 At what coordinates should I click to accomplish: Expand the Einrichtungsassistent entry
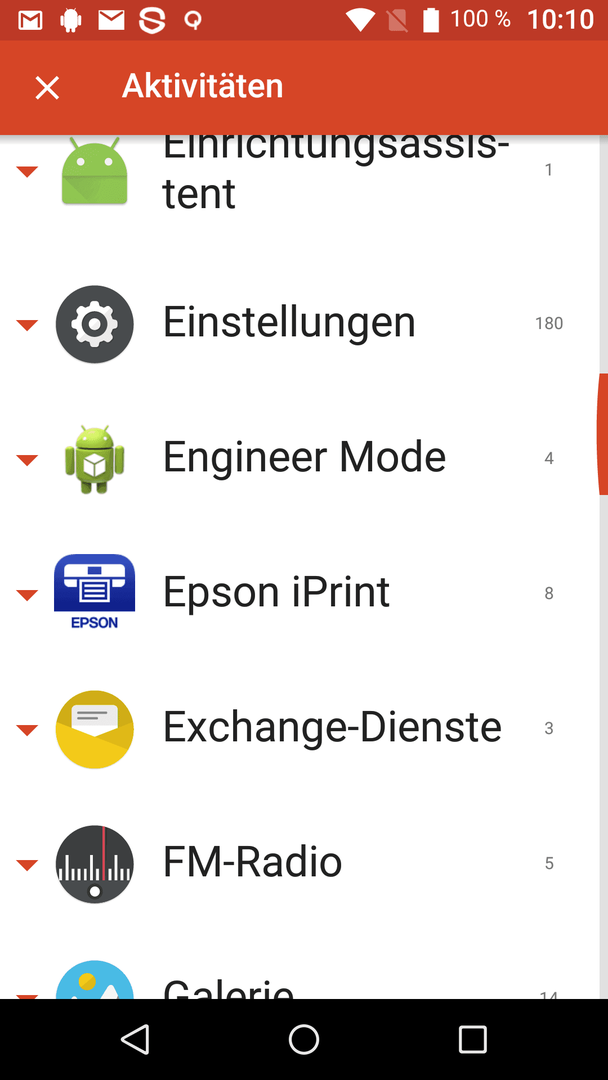[27, 172]
